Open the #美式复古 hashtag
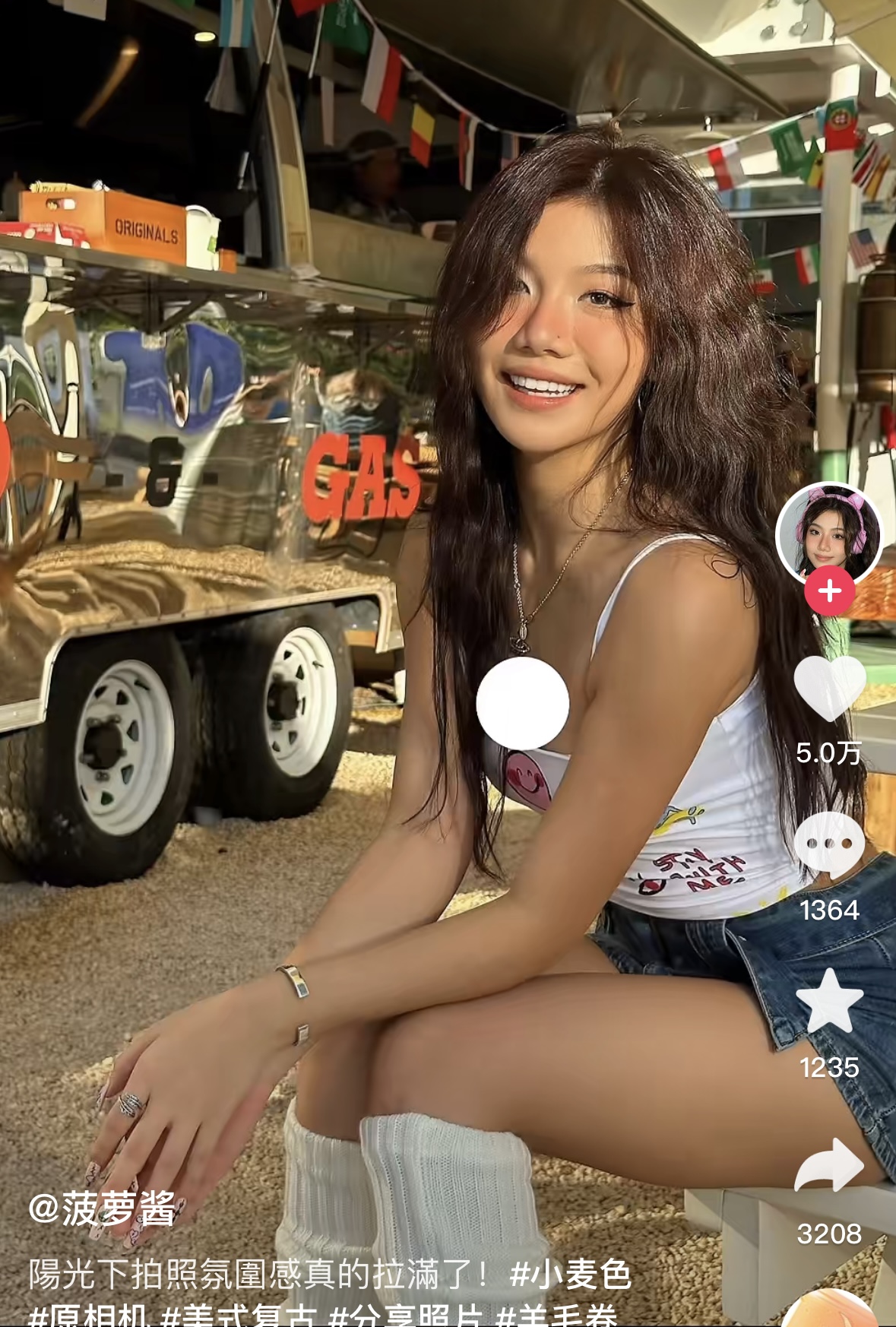This screenshot has width=896, height=1327. tap(239, 1316)
